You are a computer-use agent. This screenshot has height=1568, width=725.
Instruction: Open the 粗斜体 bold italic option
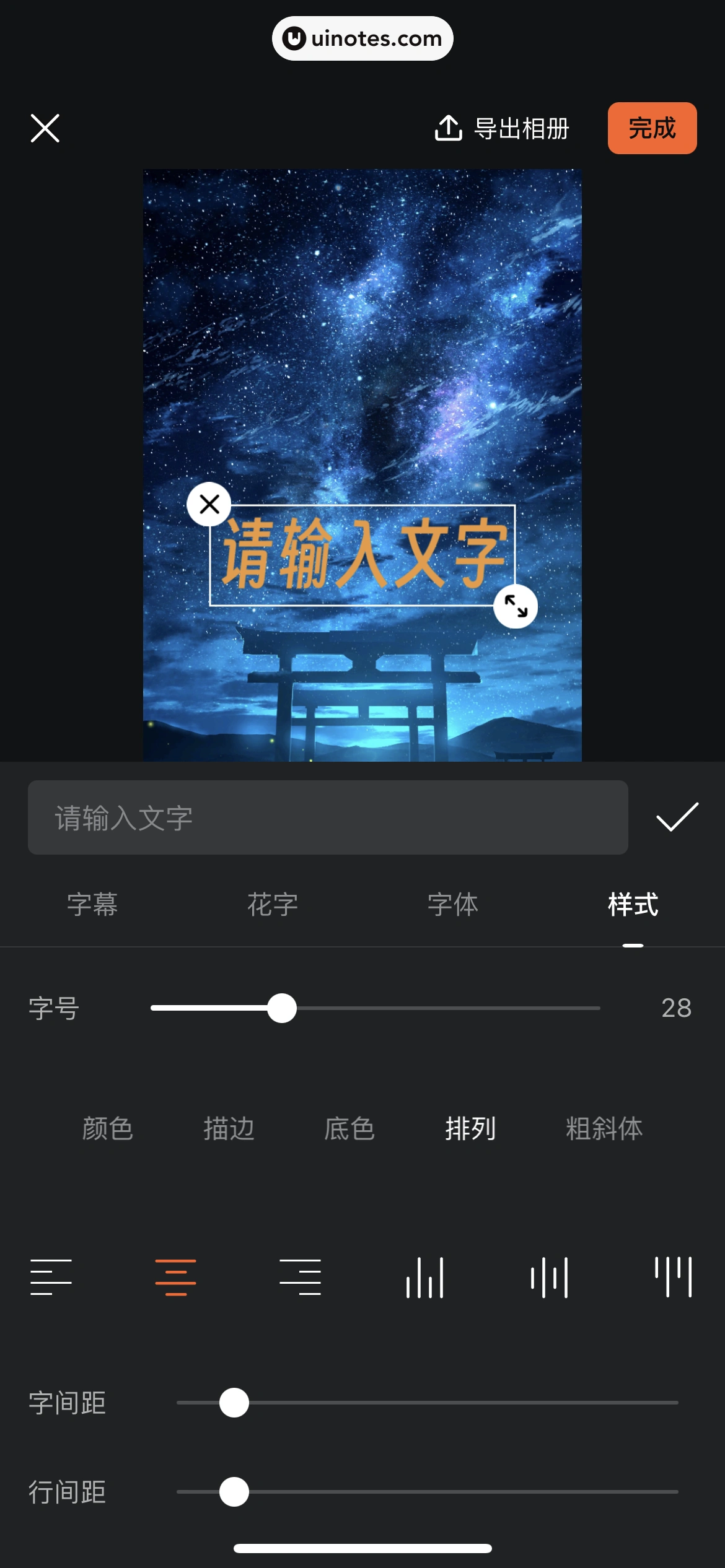click(604, 1128)
